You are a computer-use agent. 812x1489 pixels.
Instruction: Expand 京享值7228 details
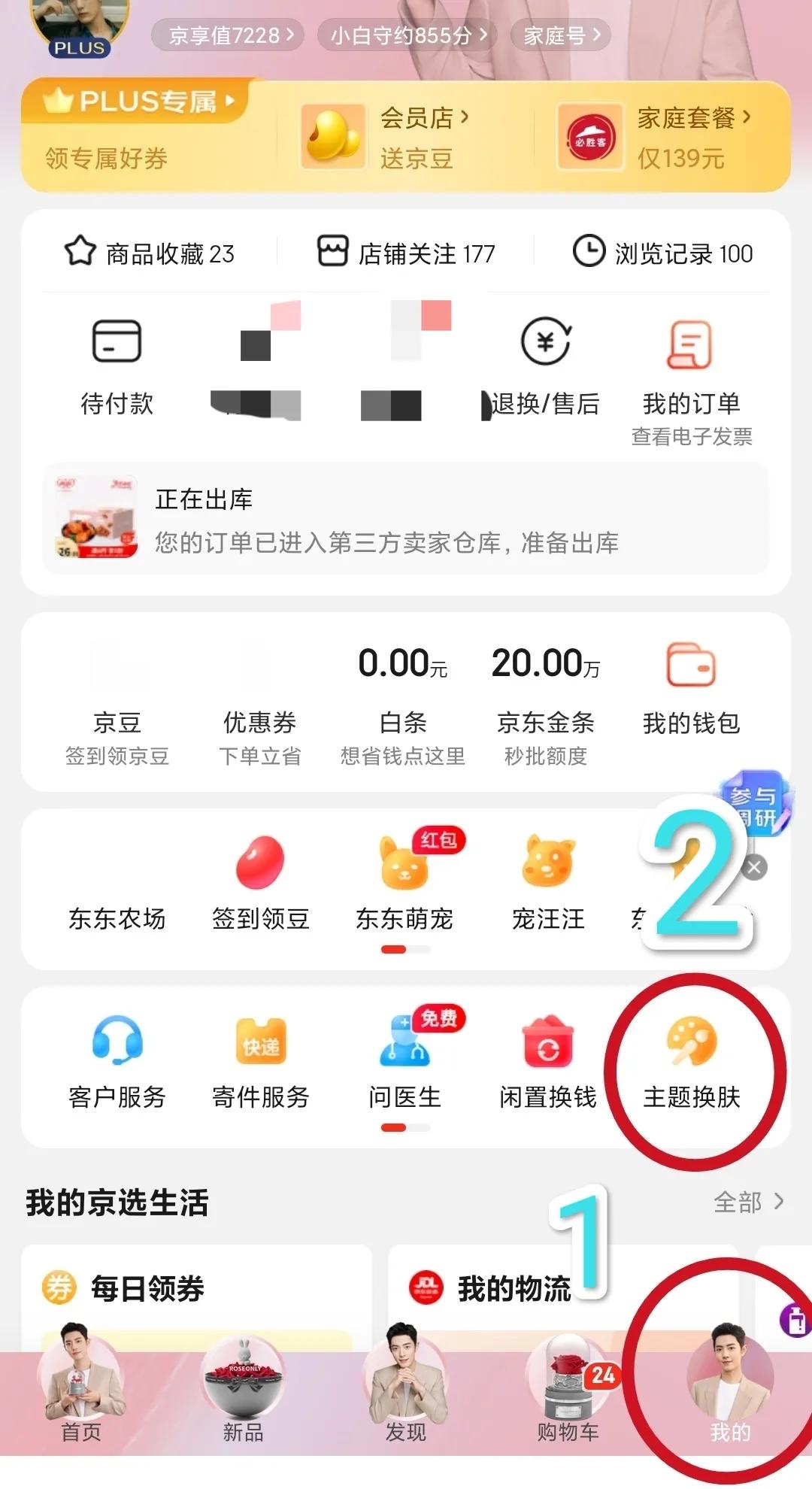(x=226, y=35)
